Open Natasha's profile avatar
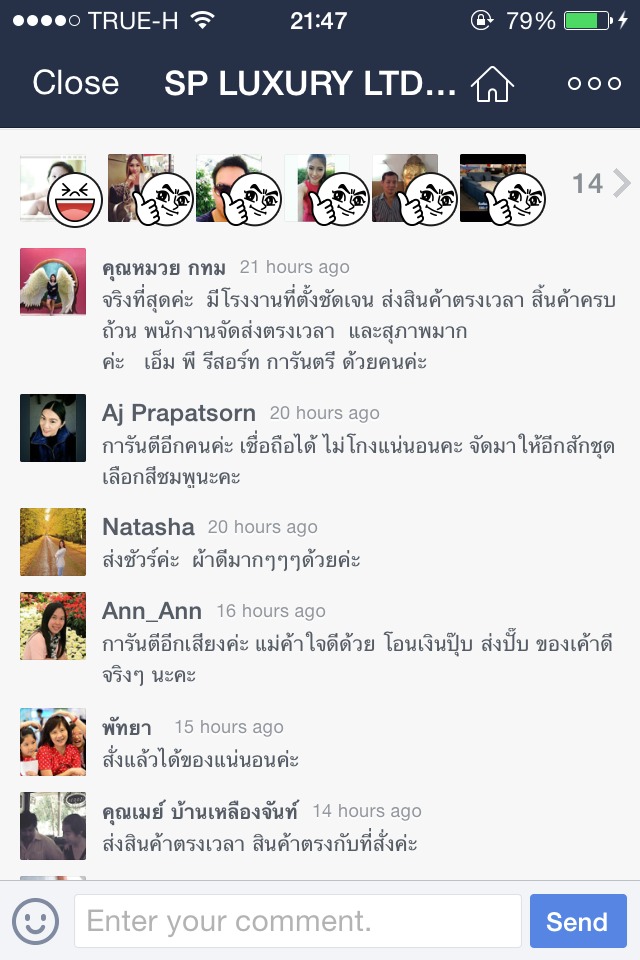 coord(53,542)
